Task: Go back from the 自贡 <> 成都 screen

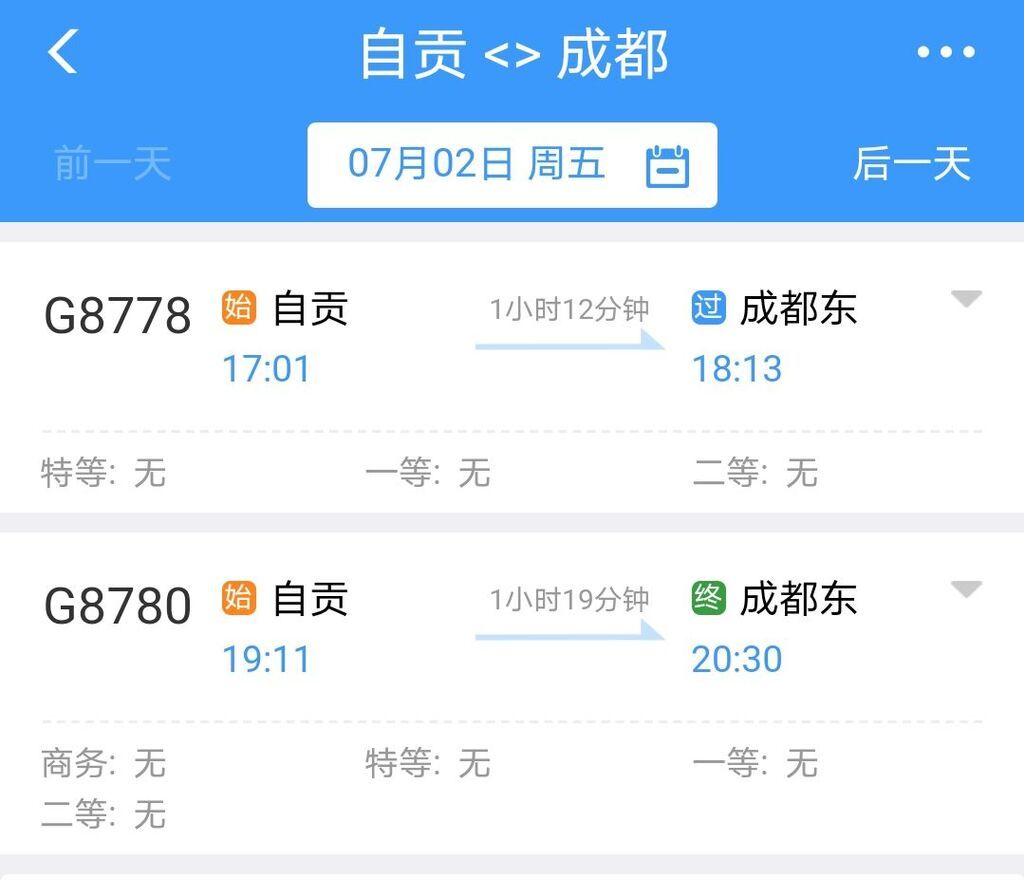Action: coord(62,52)
